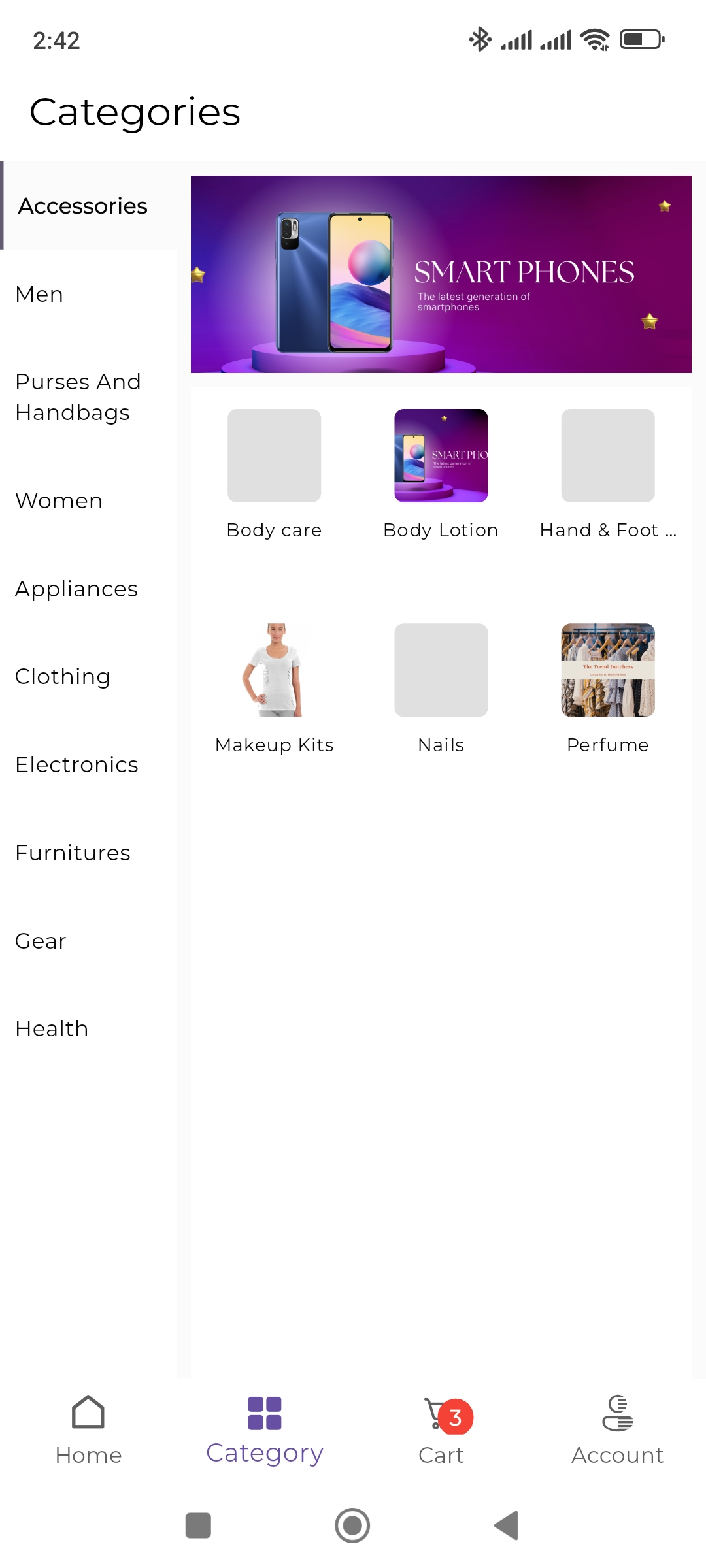This screenshot has height=1568, width=706.
Task: Select Gear from the category list
Action: click(x=88, y=941)
